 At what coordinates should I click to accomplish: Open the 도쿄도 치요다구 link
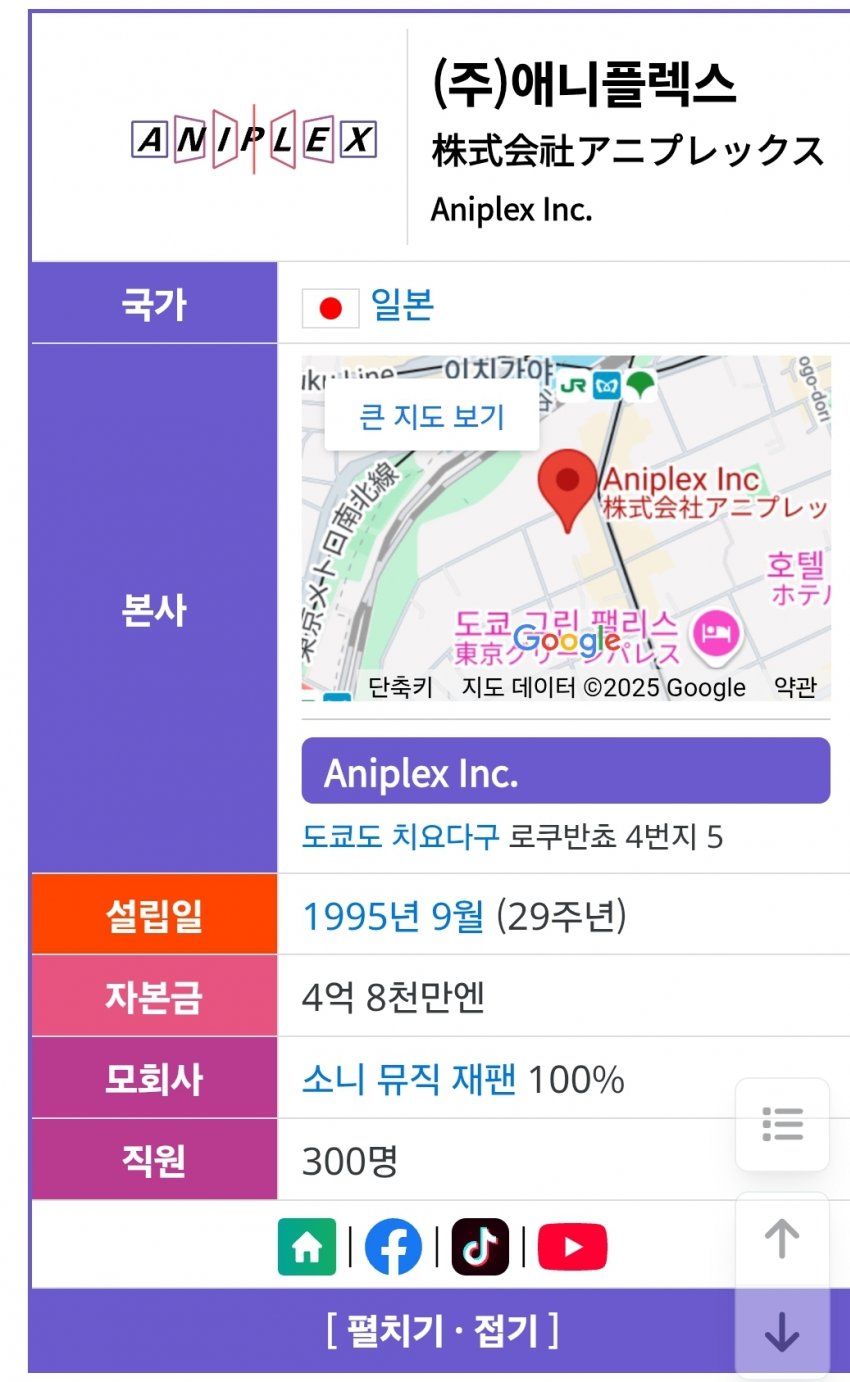pos(400,836)
